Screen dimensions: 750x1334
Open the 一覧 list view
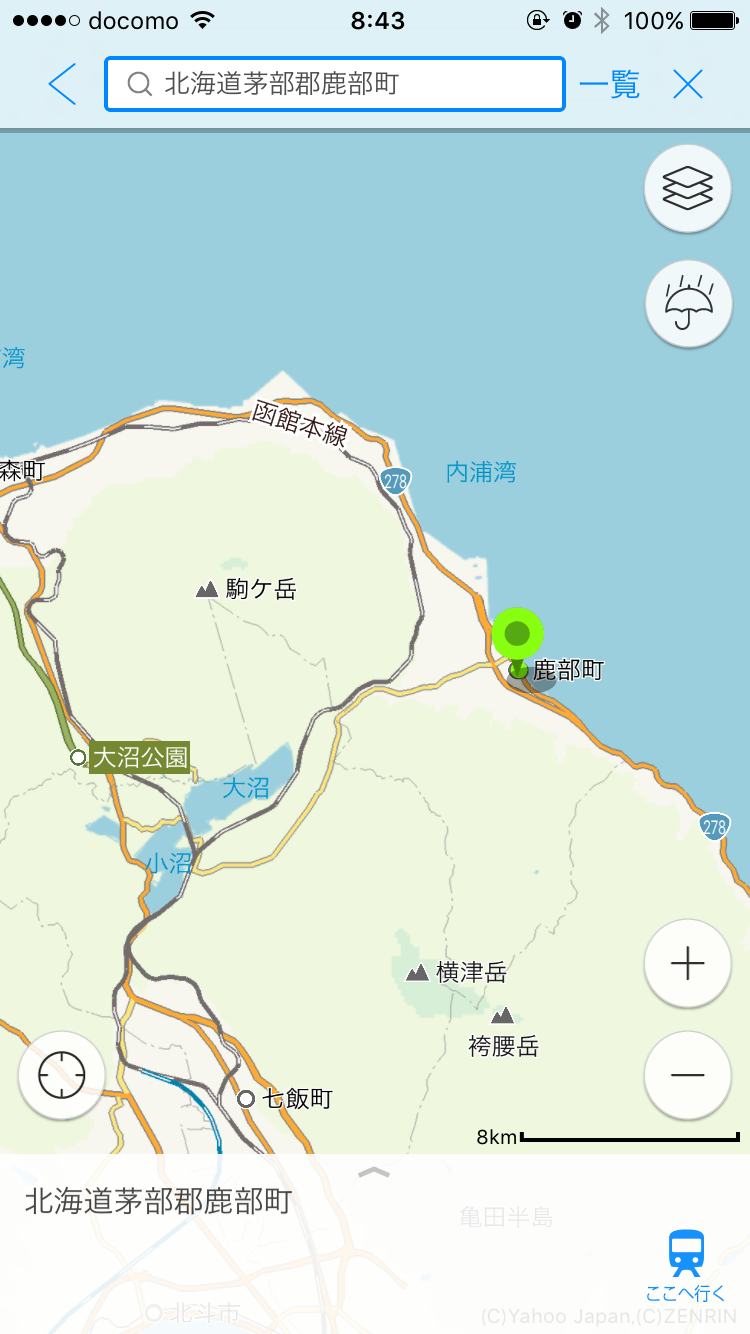click(610, 84)
